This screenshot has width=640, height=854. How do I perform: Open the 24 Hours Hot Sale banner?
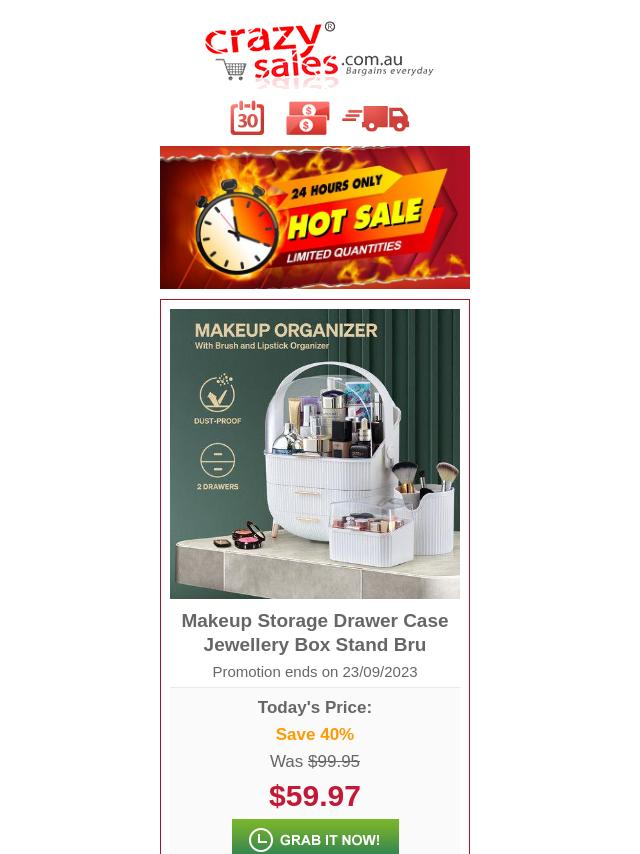point(315,217)
